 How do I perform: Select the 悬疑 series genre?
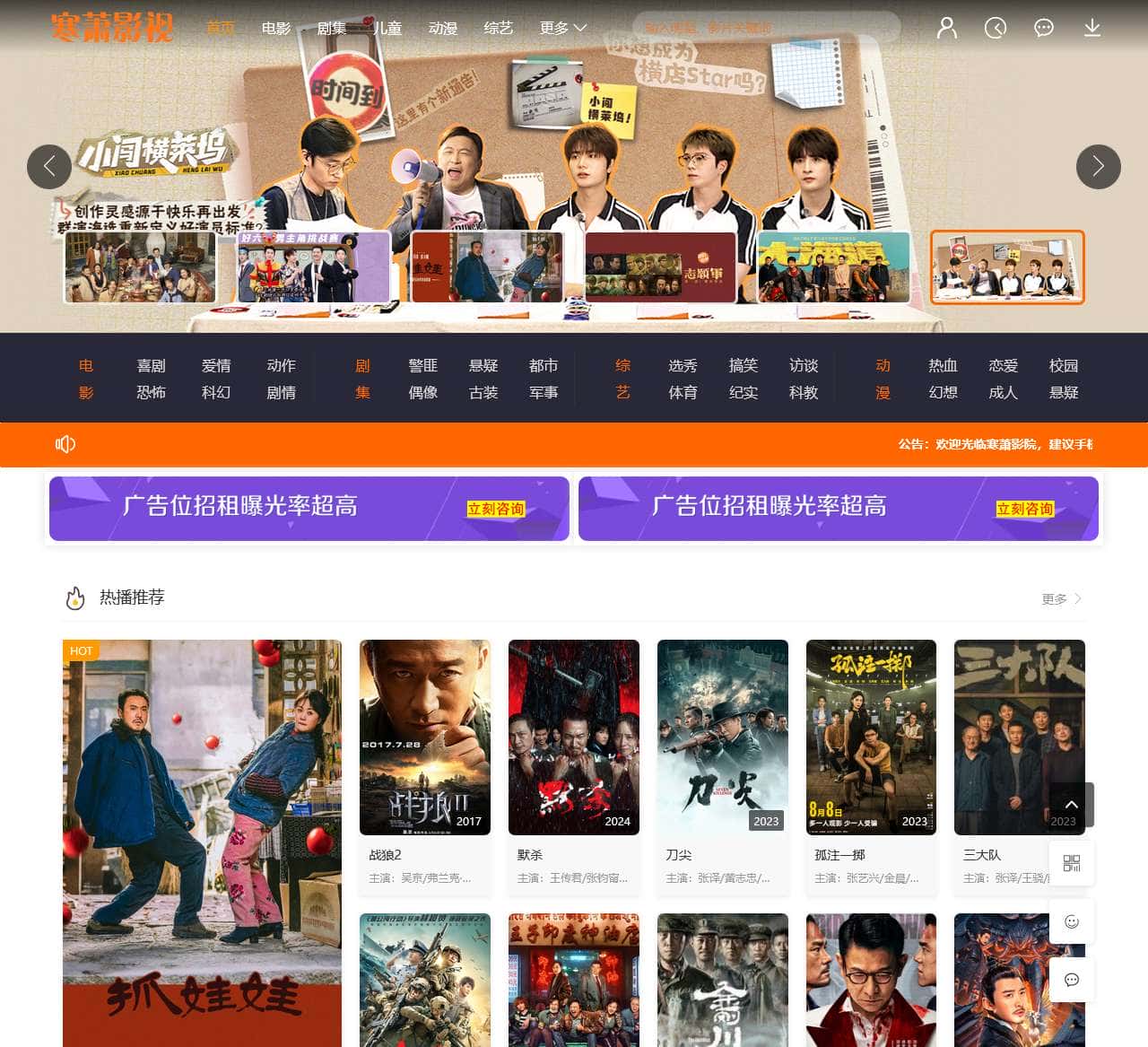click(x=483, y=366)
